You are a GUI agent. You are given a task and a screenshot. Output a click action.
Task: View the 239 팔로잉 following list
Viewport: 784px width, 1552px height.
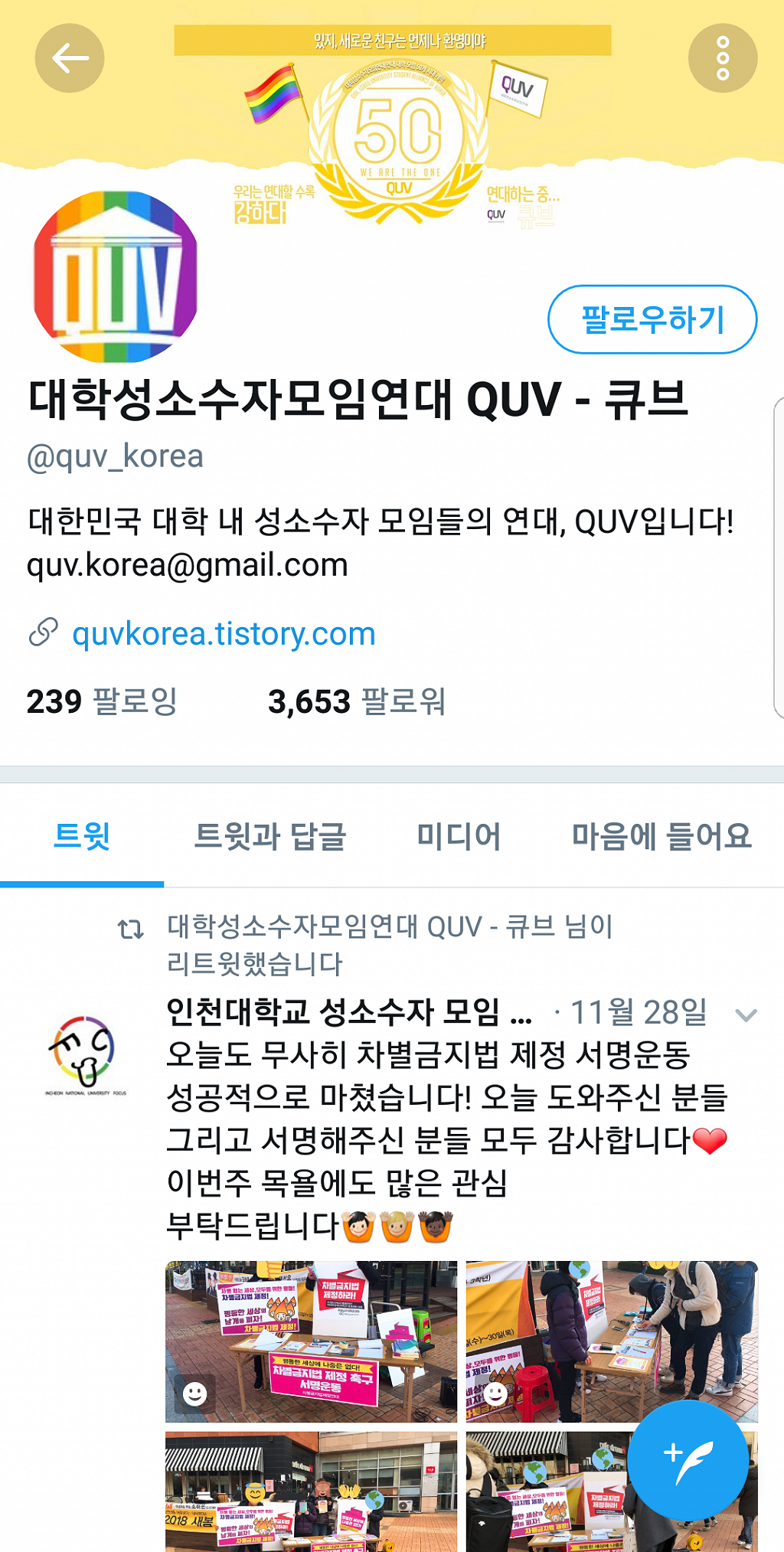tap(102, 701)
